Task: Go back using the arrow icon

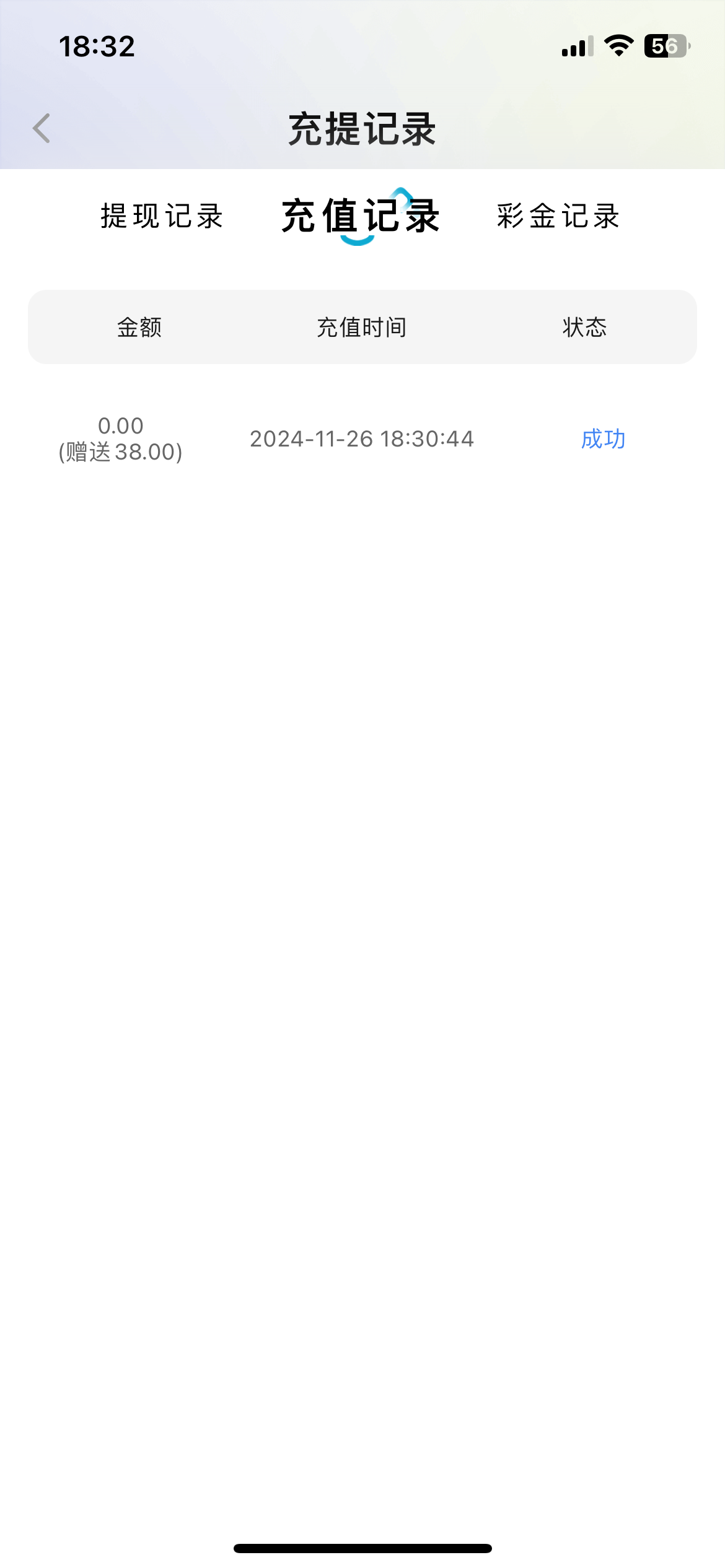Action: point(42,129)
